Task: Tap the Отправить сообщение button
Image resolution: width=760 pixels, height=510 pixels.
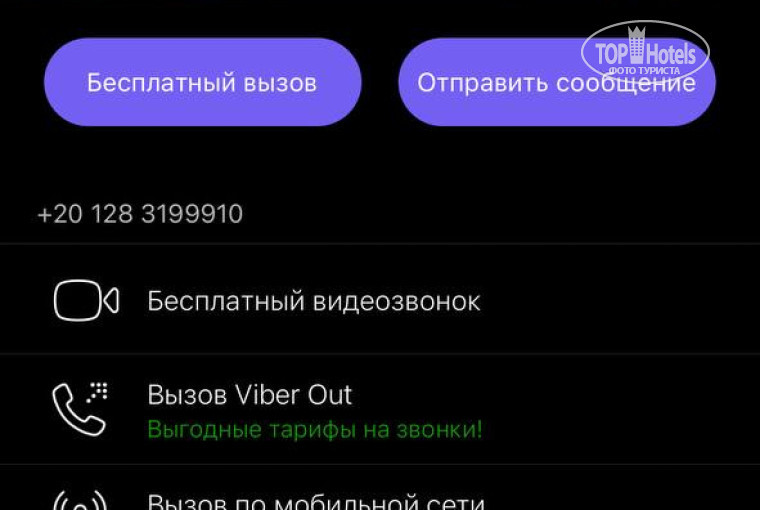Action: point(556,83)
